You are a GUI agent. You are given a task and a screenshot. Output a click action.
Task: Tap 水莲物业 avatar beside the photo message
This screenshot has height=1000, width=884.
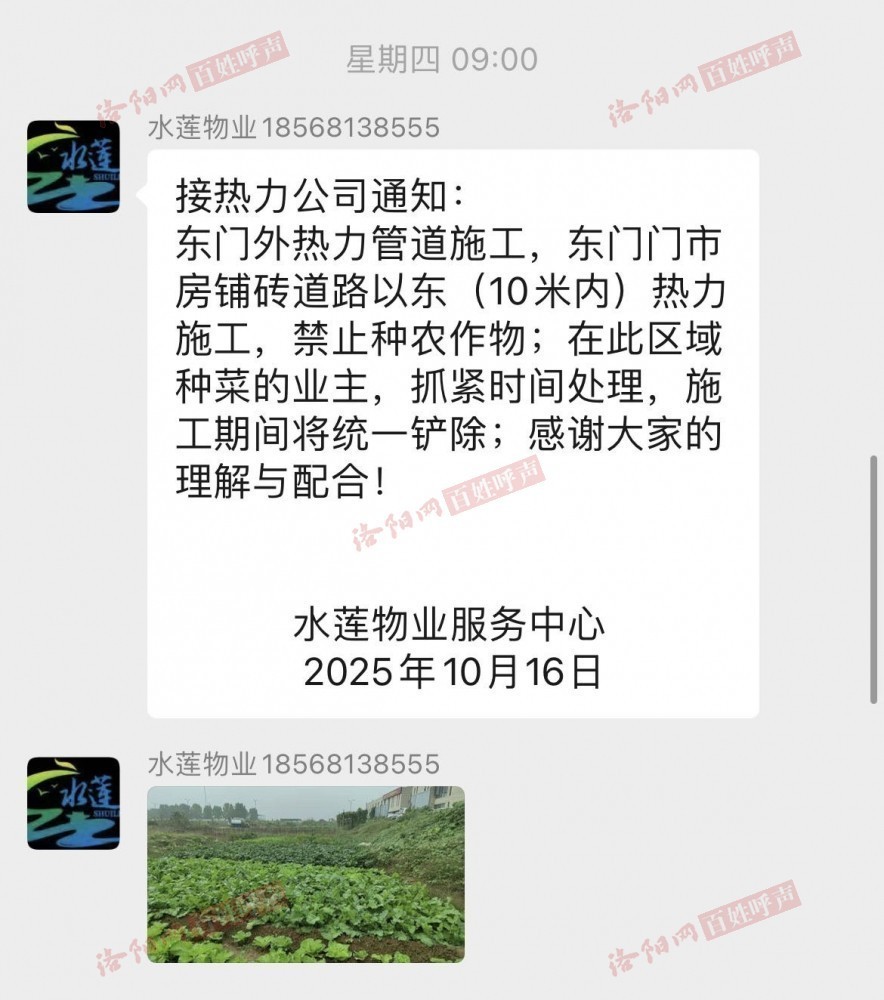click(x=73, y=803)
